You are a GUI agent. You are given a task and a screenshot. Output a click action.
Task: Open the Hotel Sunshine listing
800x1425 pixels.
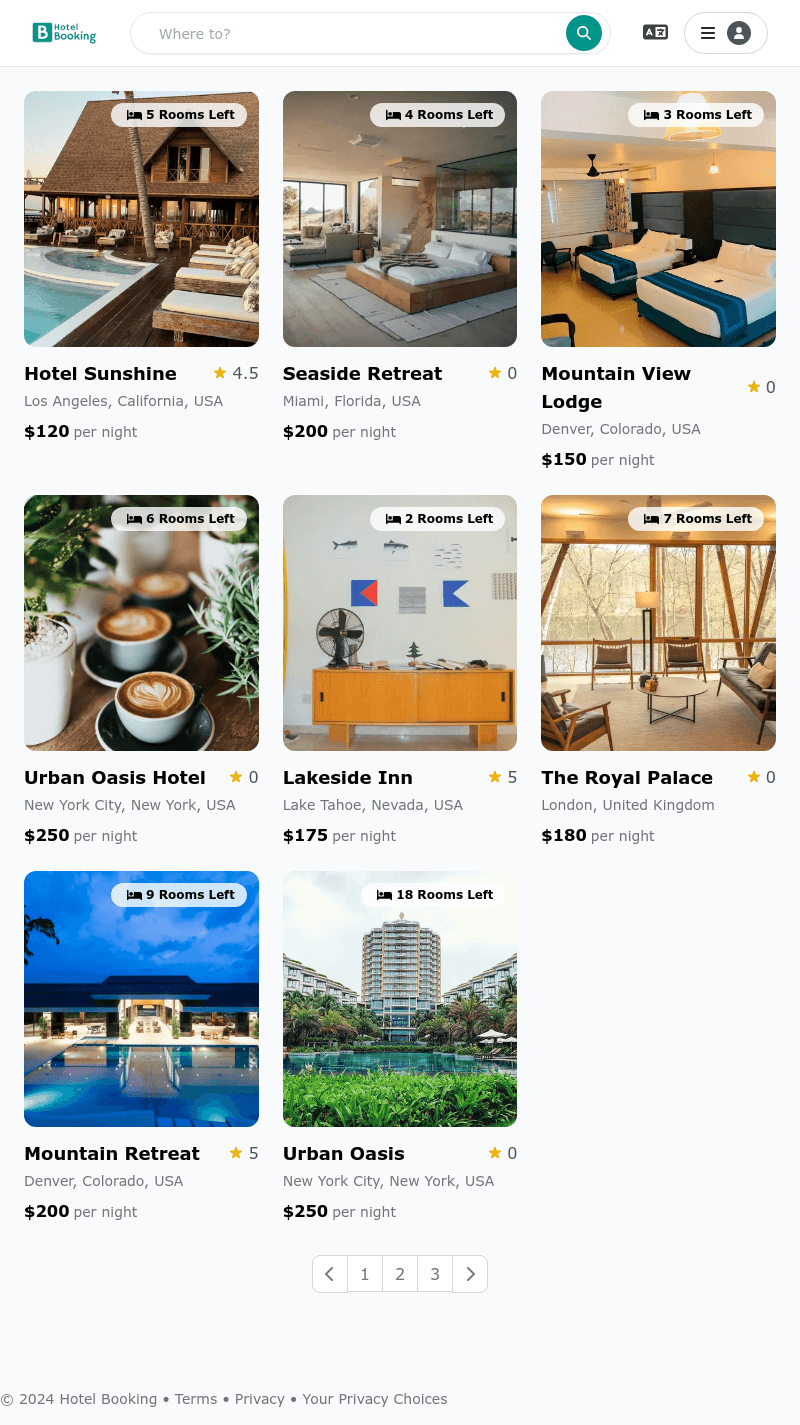tap(141, 220)
